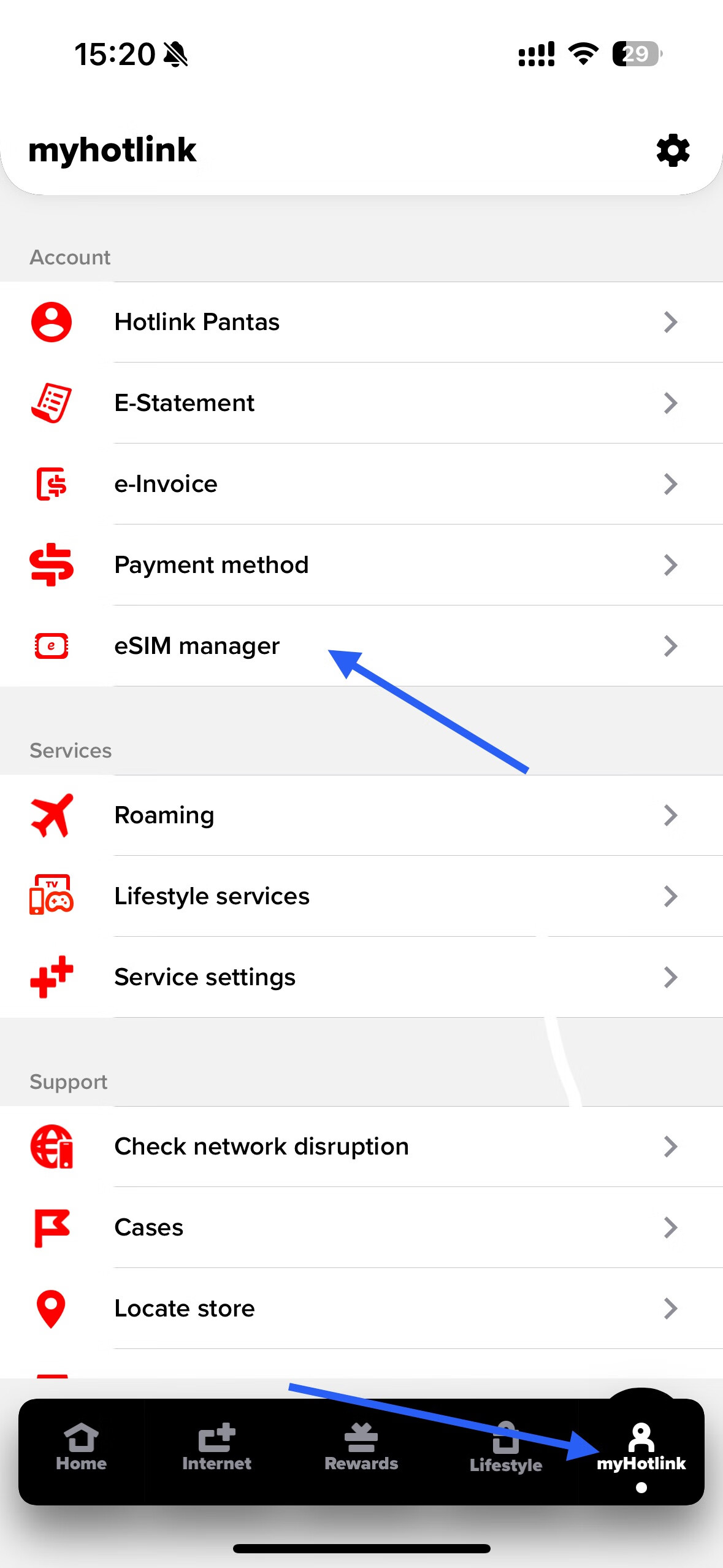The image size is (723, 1568).
Task: Open Service settings
Action: click(x=361, y=977)
